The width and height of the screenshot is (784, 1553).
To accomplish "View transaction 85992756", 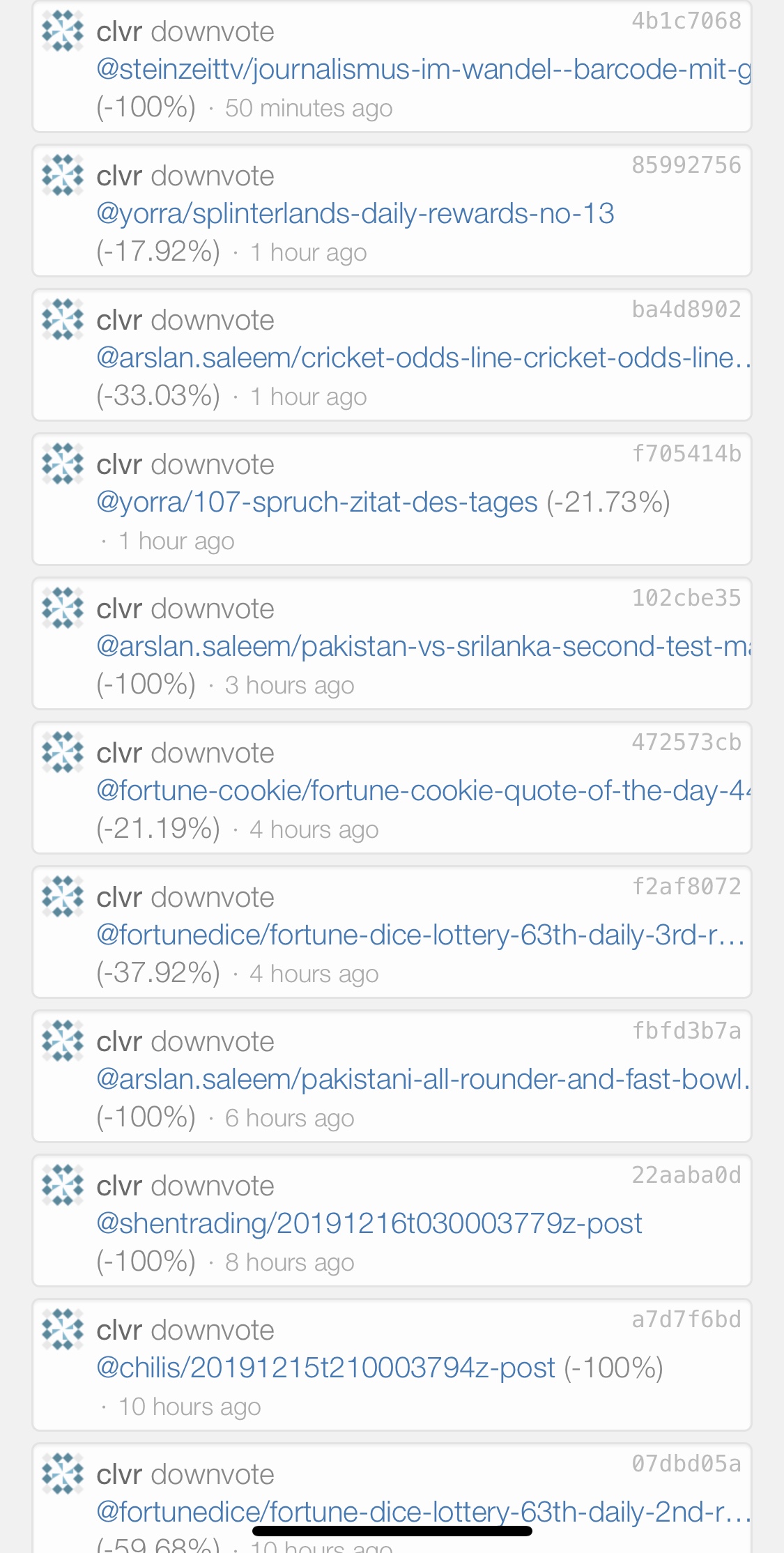I will (686, 166).
